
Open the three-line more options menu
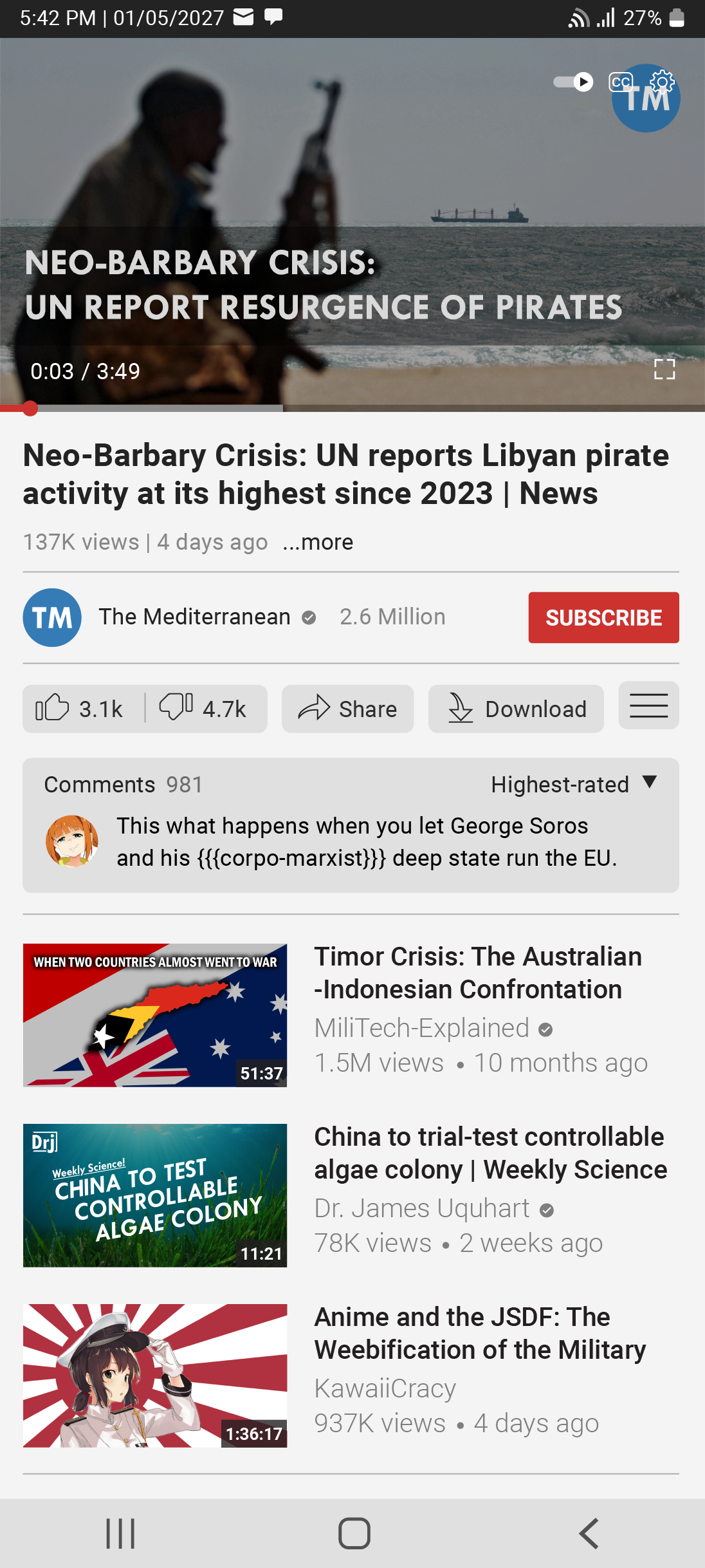[x=648, y=705]
